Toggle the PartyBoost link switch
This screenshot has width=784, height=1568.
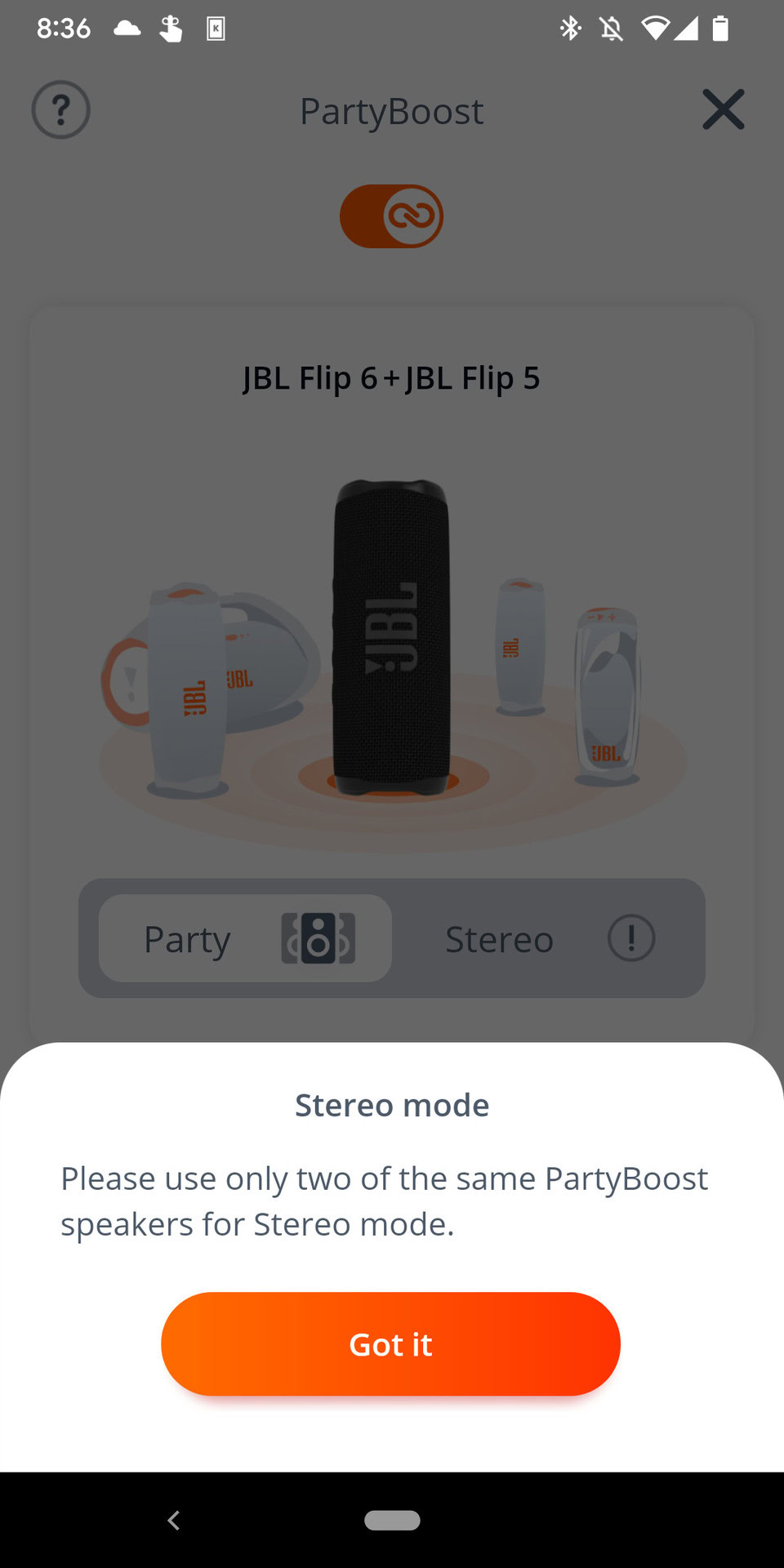[391, 216]
